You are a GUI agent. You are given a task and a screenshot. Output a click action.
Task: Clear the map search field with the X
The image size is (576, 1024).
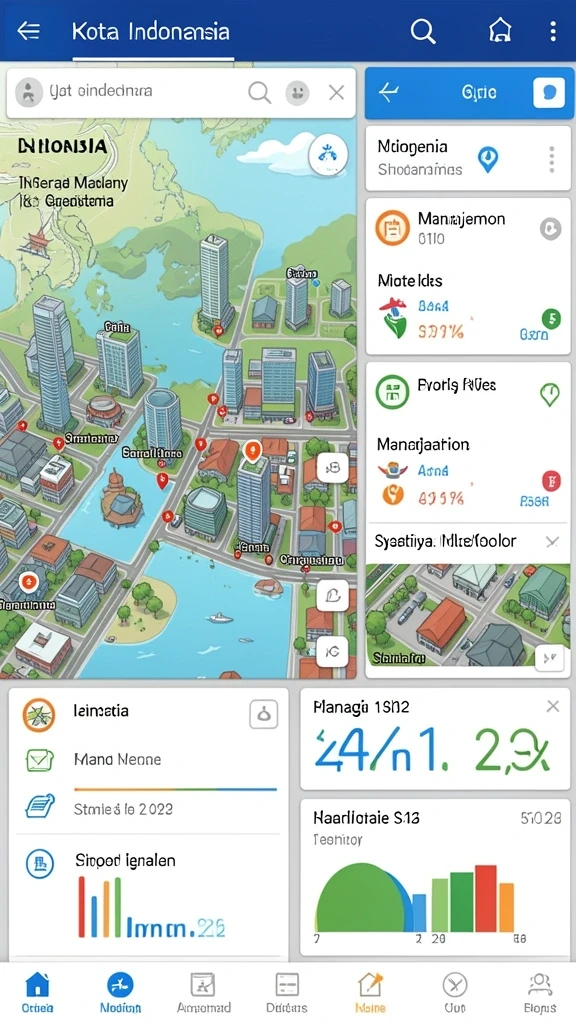point(336,93)
